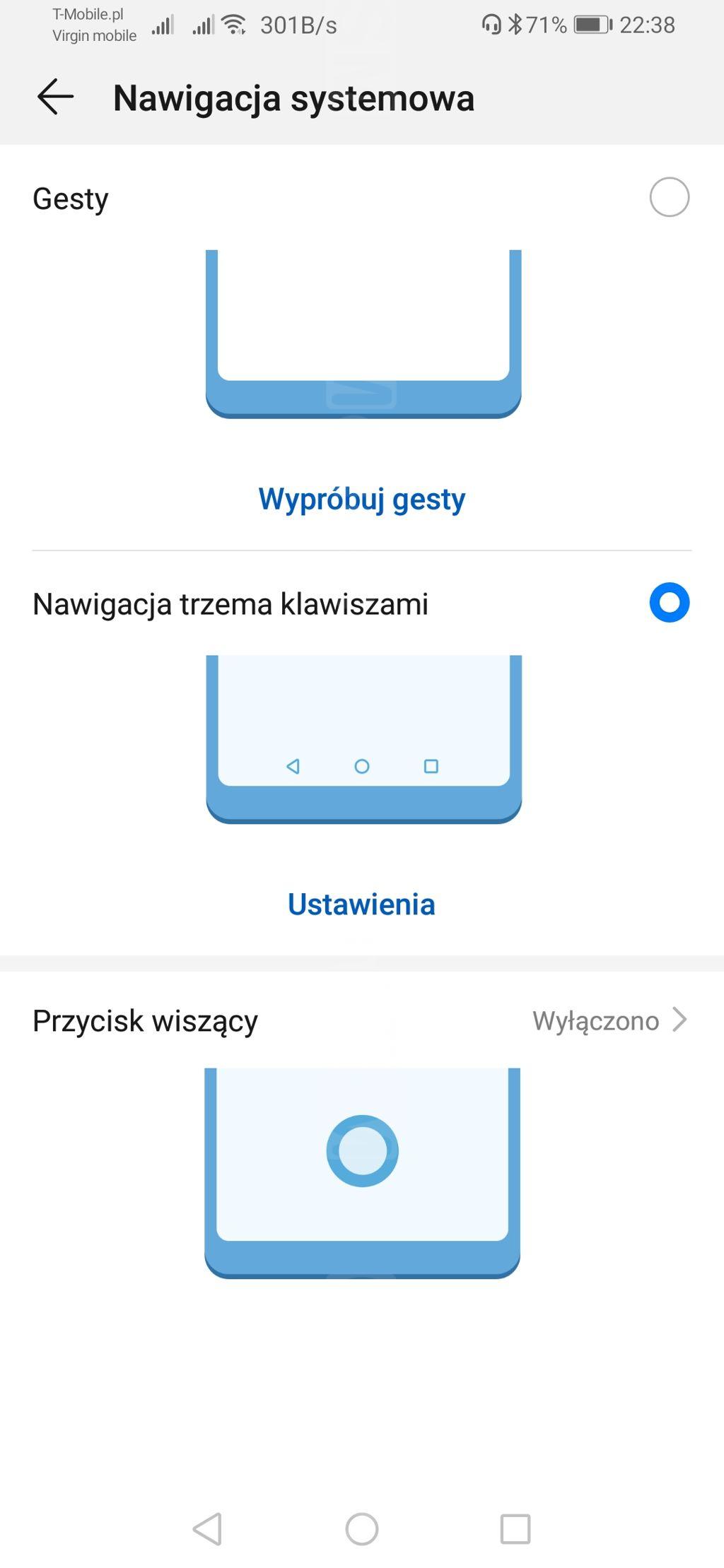Select the Gesty radio button
This screenshot has height=1568, width=724.
[x=669, y=197]
